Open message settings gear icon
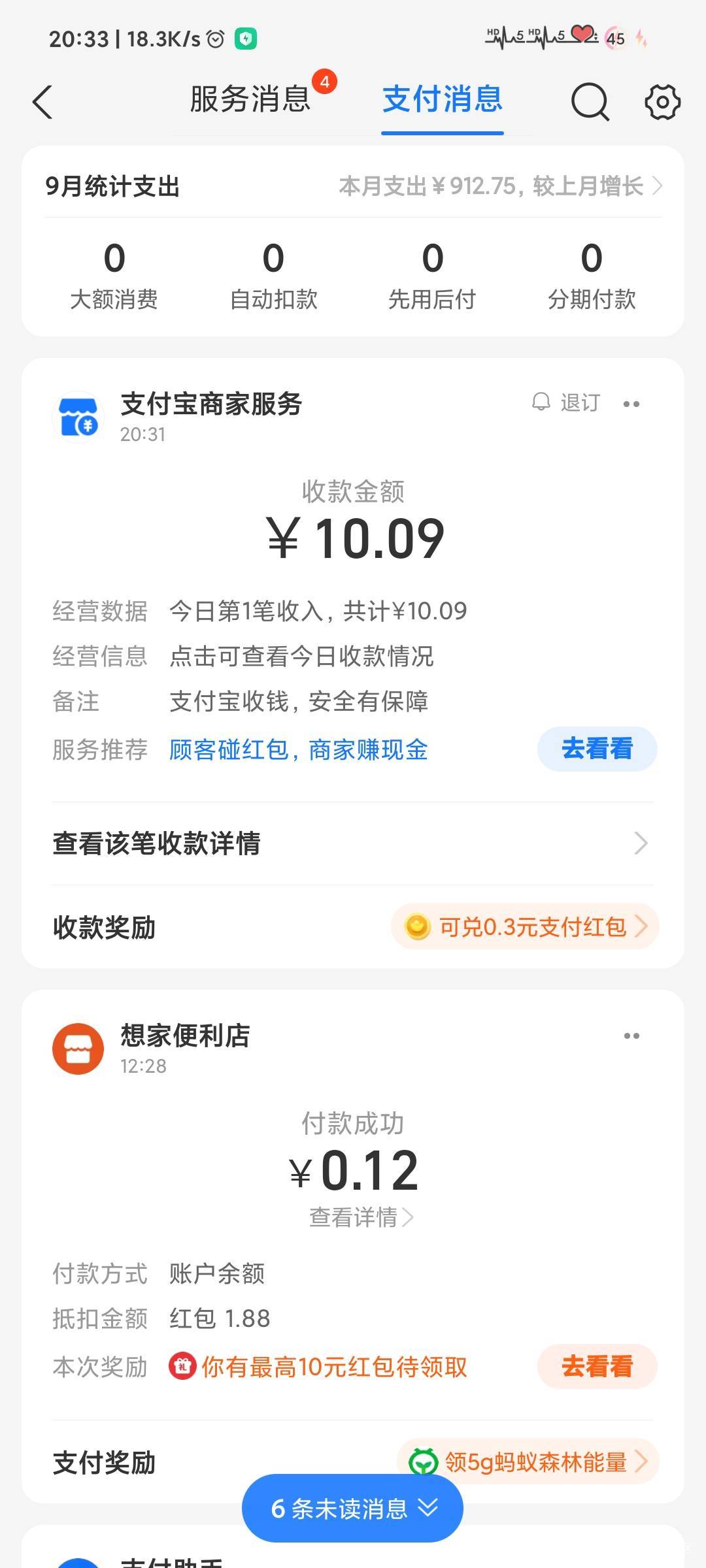The height and width of the screenshot is (1568, 706). pos(662,103)
